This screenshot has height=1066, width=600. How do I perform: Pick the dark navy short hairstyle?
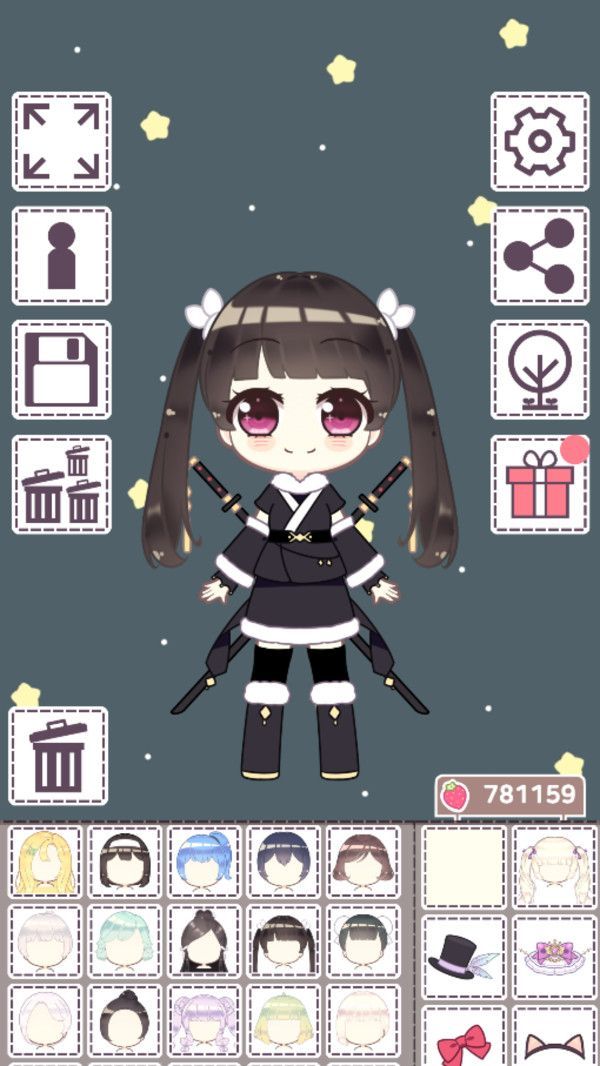tap(283, 862)
